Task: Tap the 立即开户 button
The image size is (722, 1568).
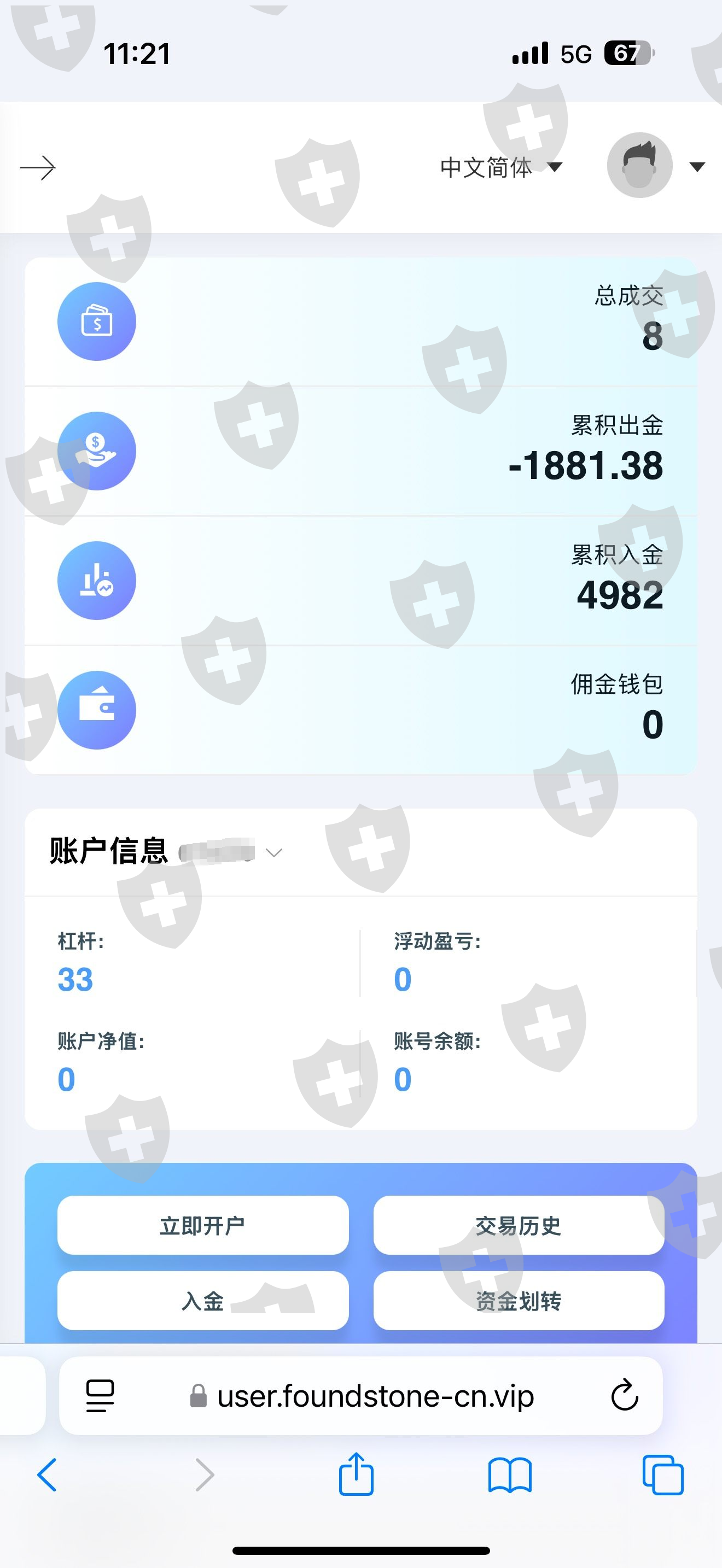Action: click(203, 1225)
